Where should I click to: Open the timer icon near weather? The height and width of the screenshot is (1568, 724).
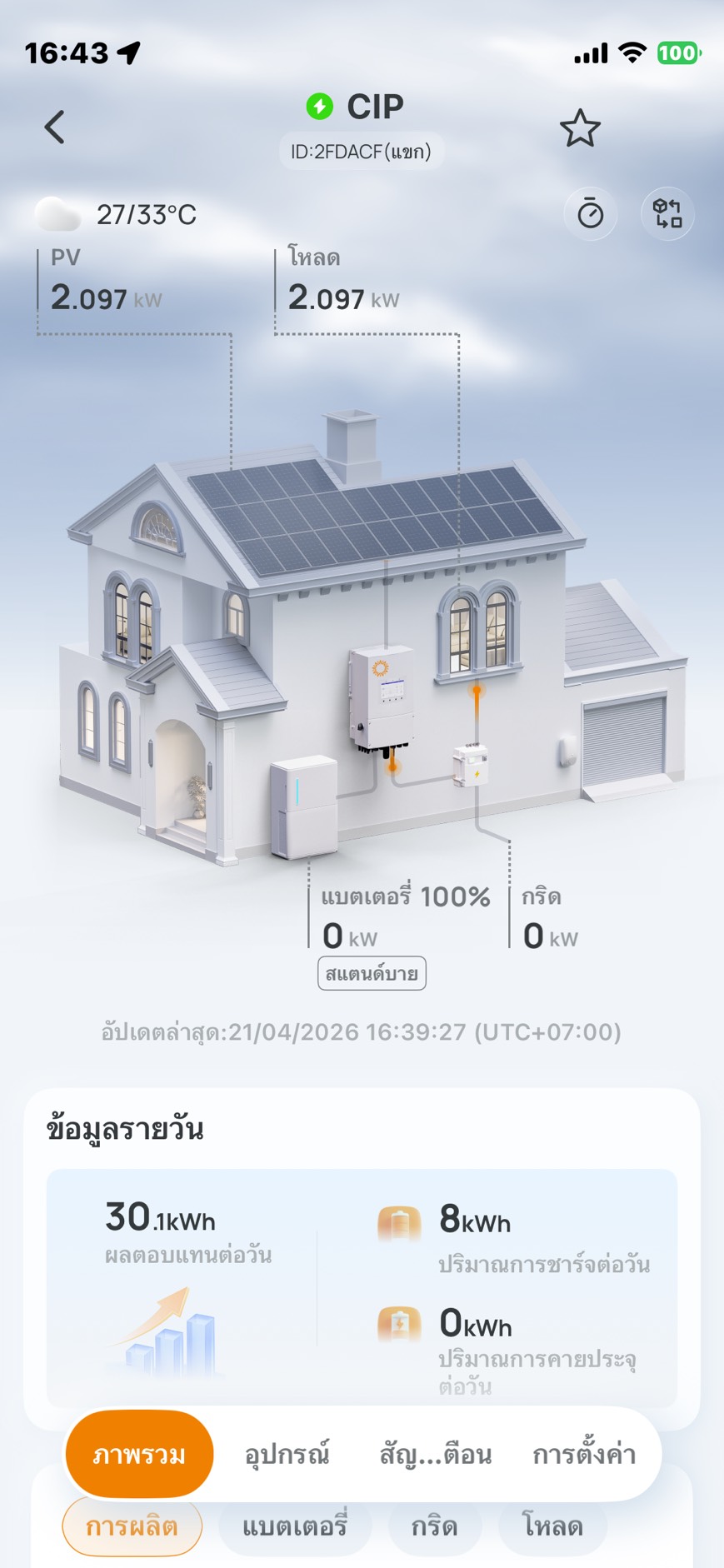tap(591, 213)
